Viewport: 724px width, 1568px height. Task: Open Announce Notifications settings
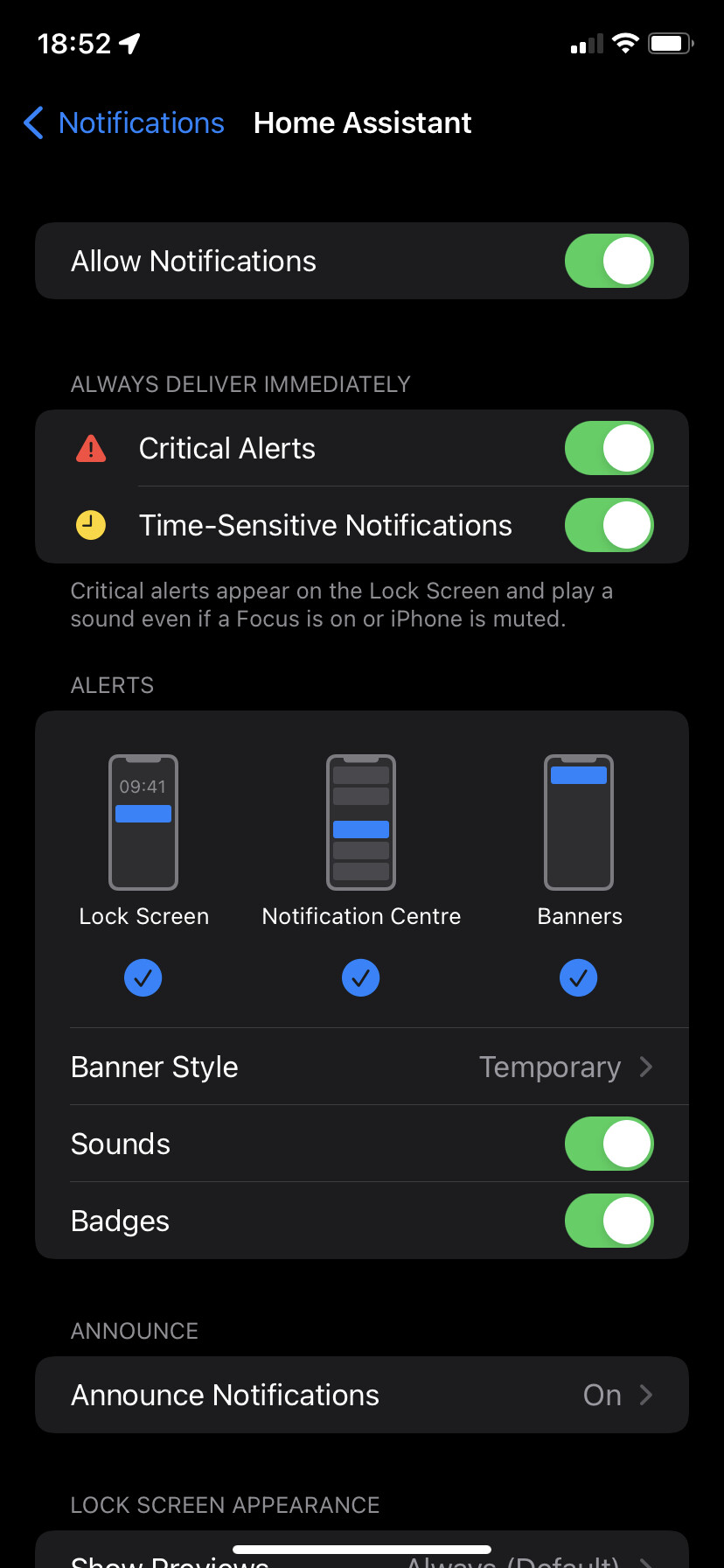coord(361,1395)
